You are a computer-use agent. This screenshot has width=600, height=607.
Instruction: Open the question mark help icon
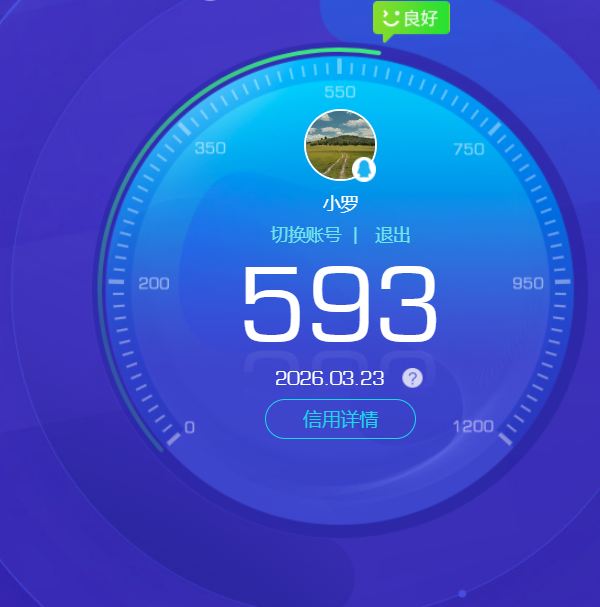point(412,378)
